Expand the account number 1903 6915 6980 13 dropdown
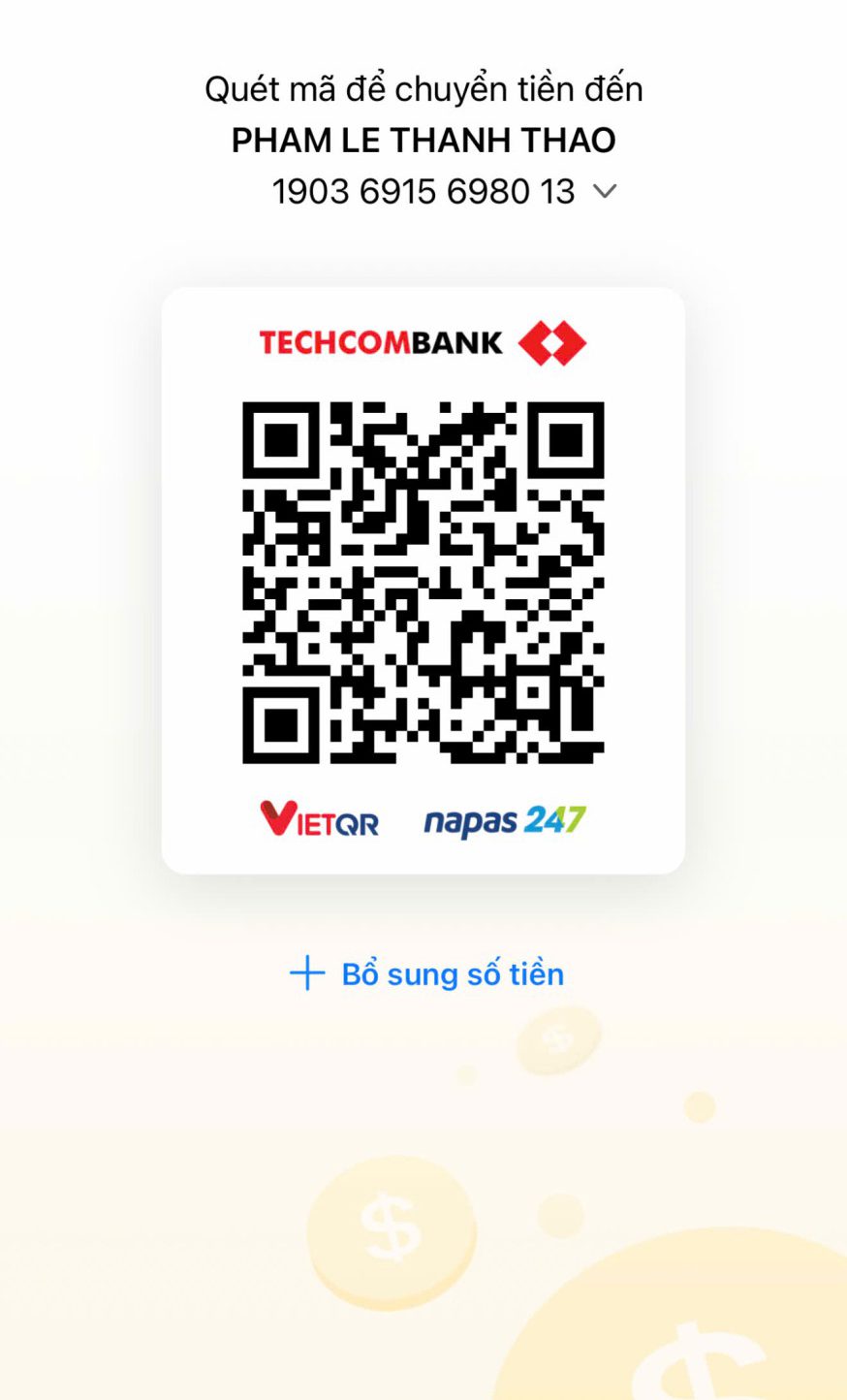Viewport: 847px width, 1400px height. point(605,192)
